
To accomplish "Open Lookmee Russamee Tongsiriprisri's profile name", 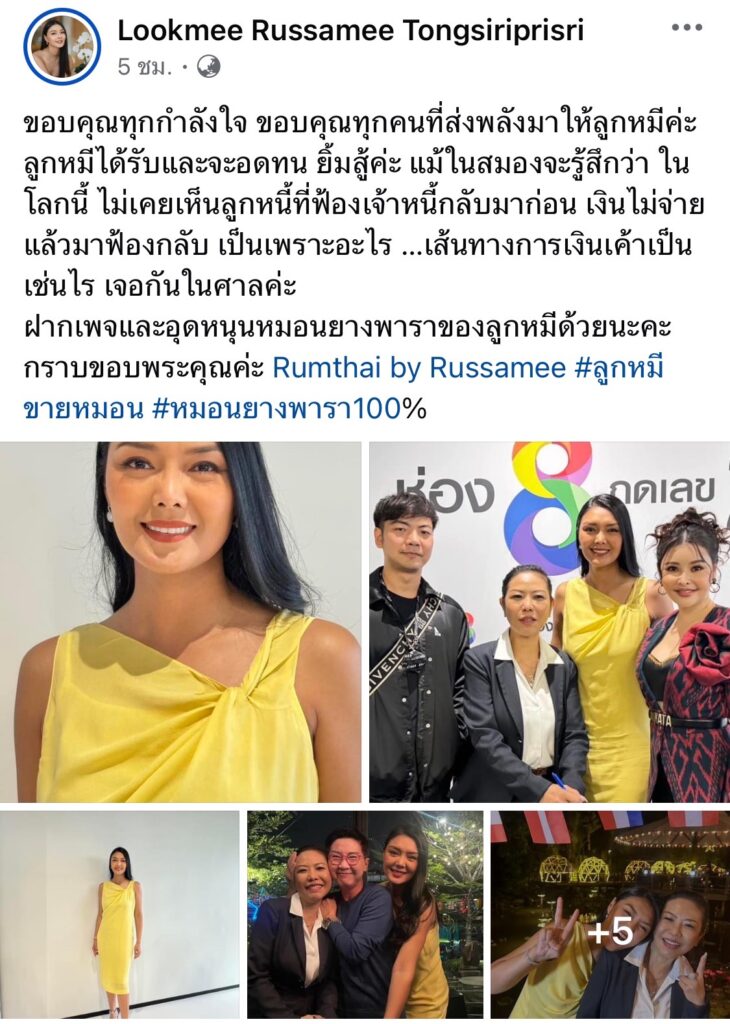I will [350, 30].
